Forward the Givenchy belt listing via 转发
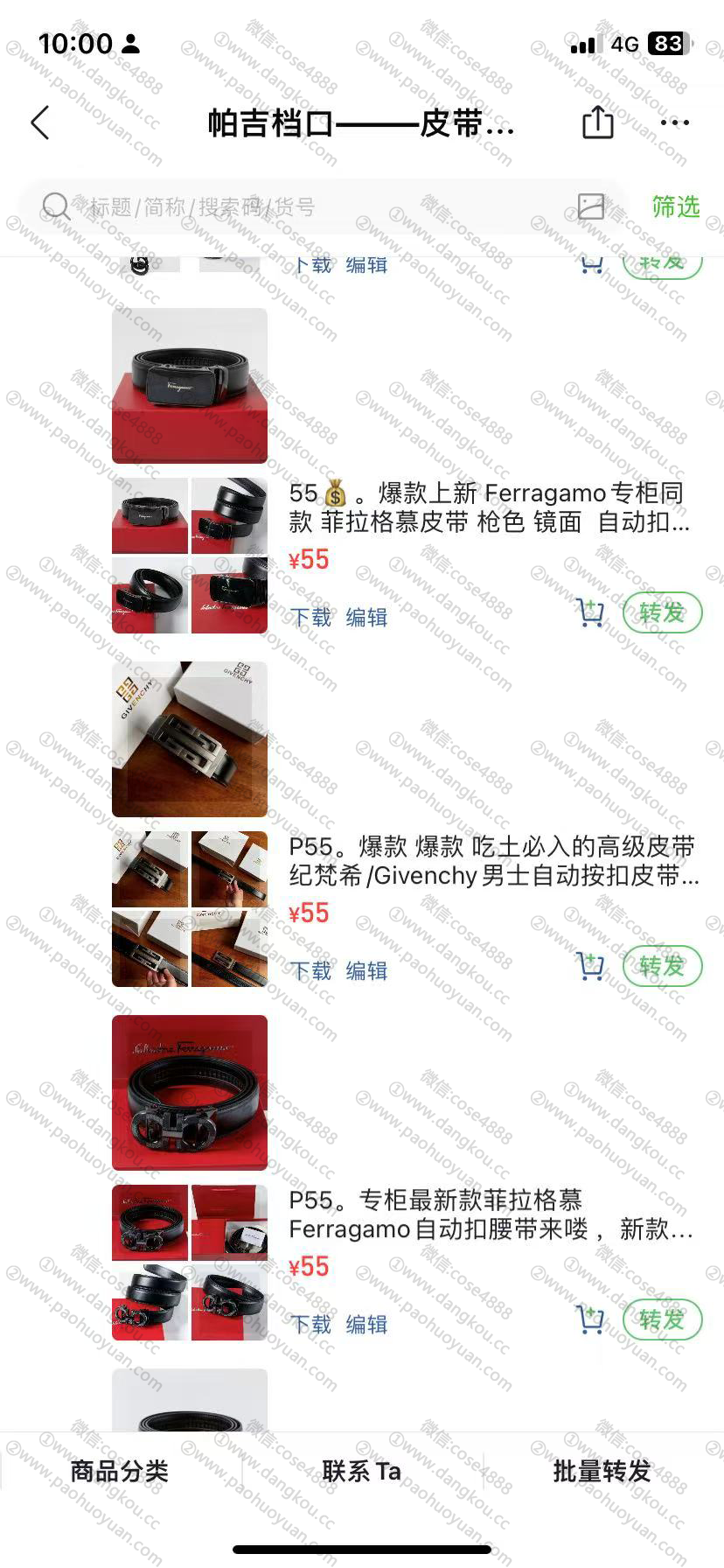724x1568 pixels. point(662,966)
